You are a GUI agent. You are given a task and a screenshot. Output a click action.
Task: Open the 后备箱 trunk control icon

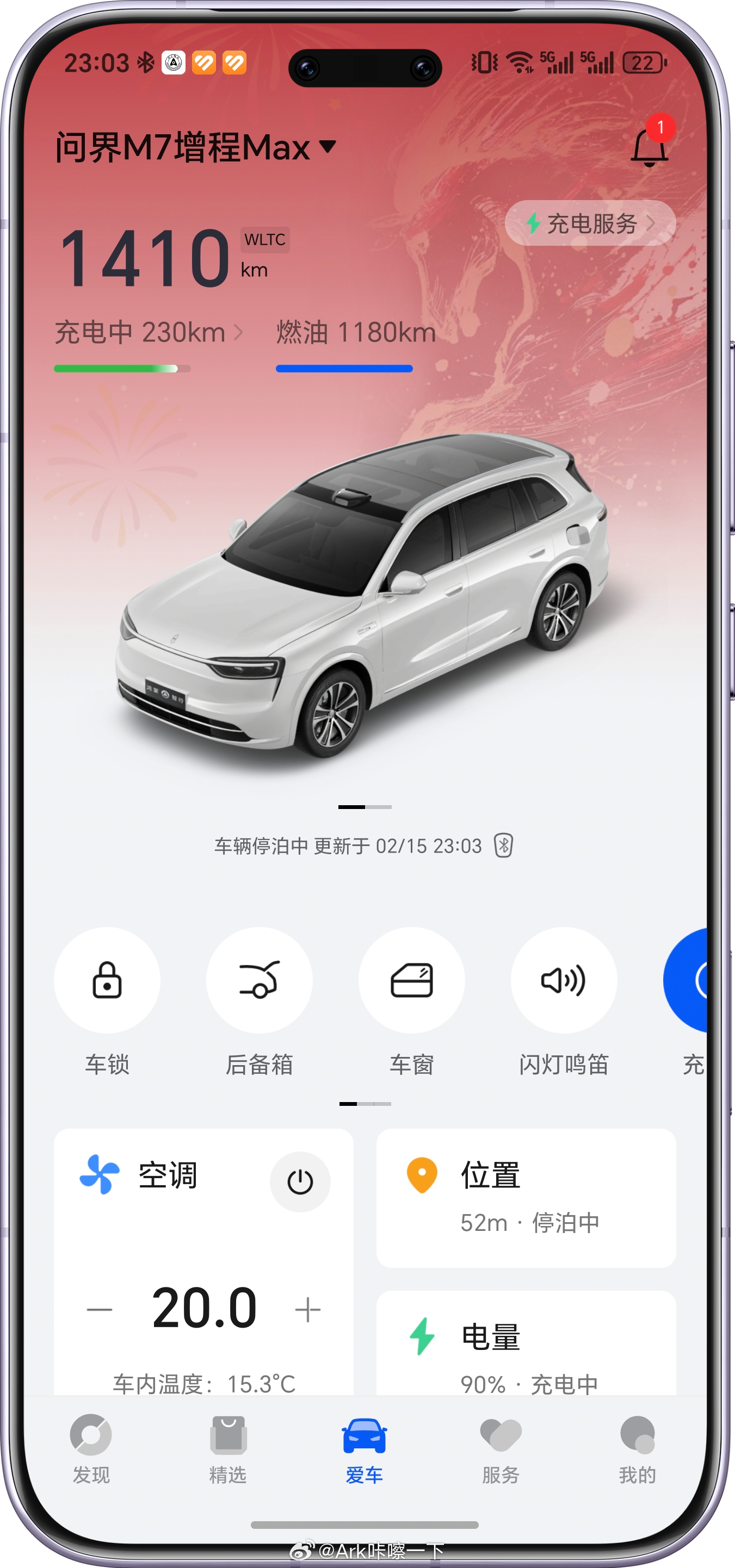click(260, 981)
